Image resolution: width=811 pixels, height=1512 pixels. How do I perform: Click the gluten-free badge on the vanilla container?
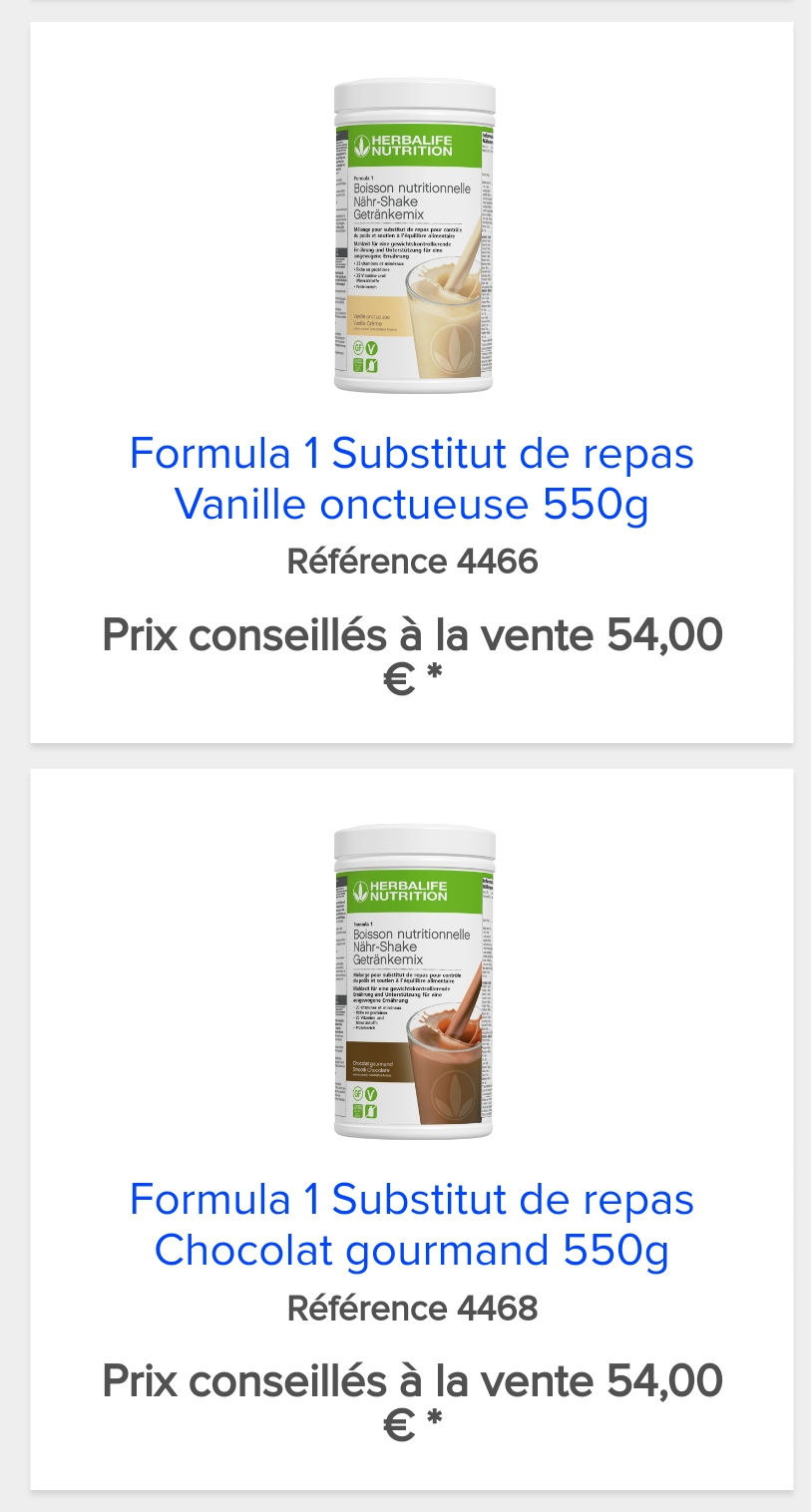pyautogui.click(x=359, y=347)
